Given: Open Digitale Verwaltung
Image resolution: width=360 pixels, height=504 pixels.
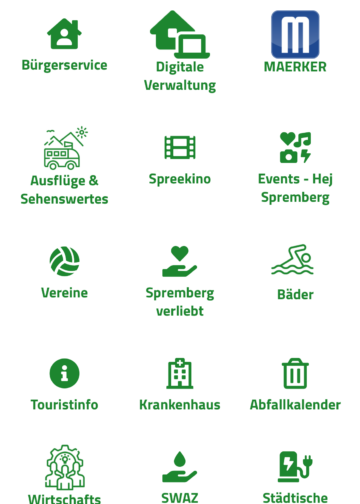Looking at the screenshot, I should 180,52.
